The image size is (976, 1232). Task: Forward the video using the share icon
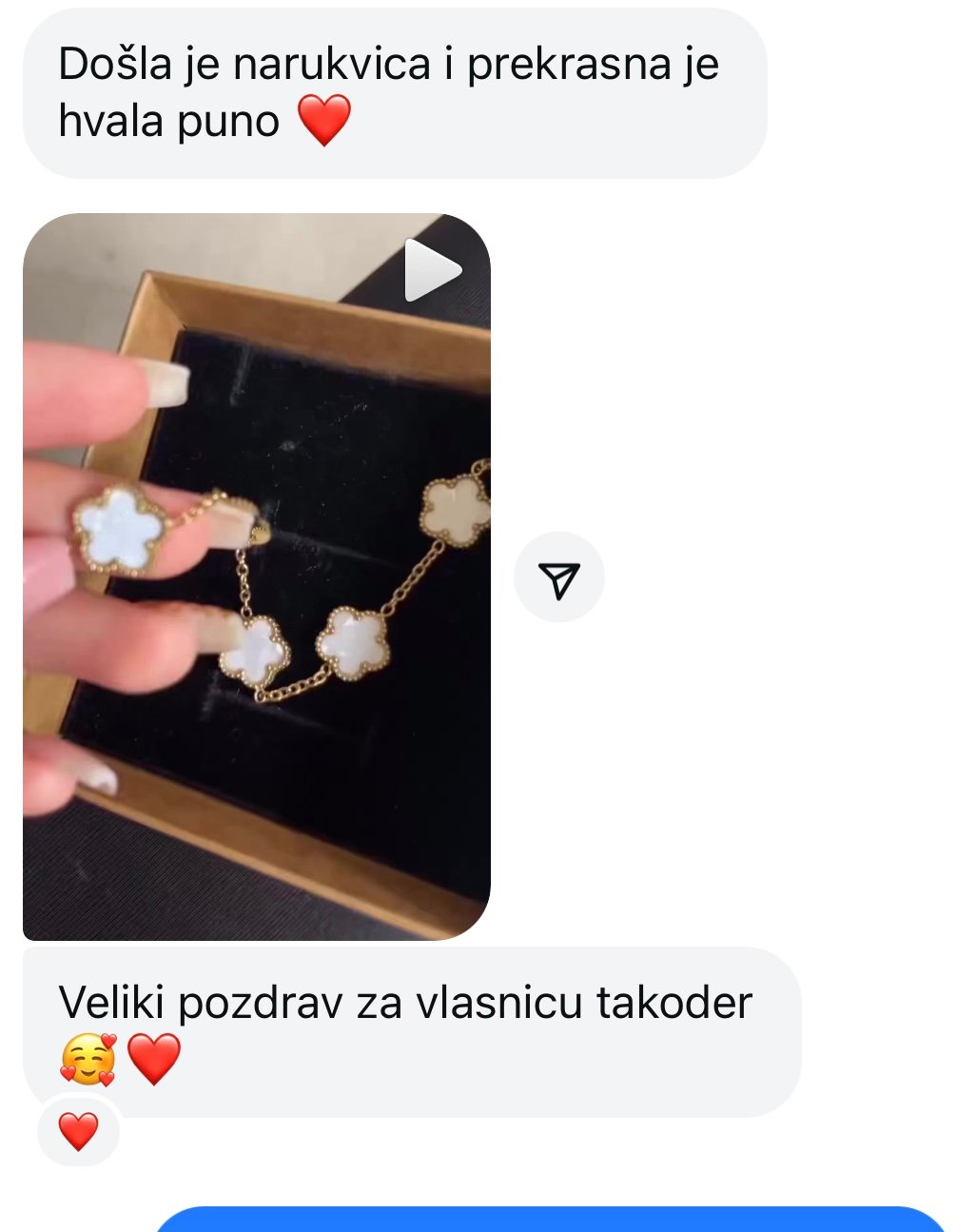pos(558,577)
